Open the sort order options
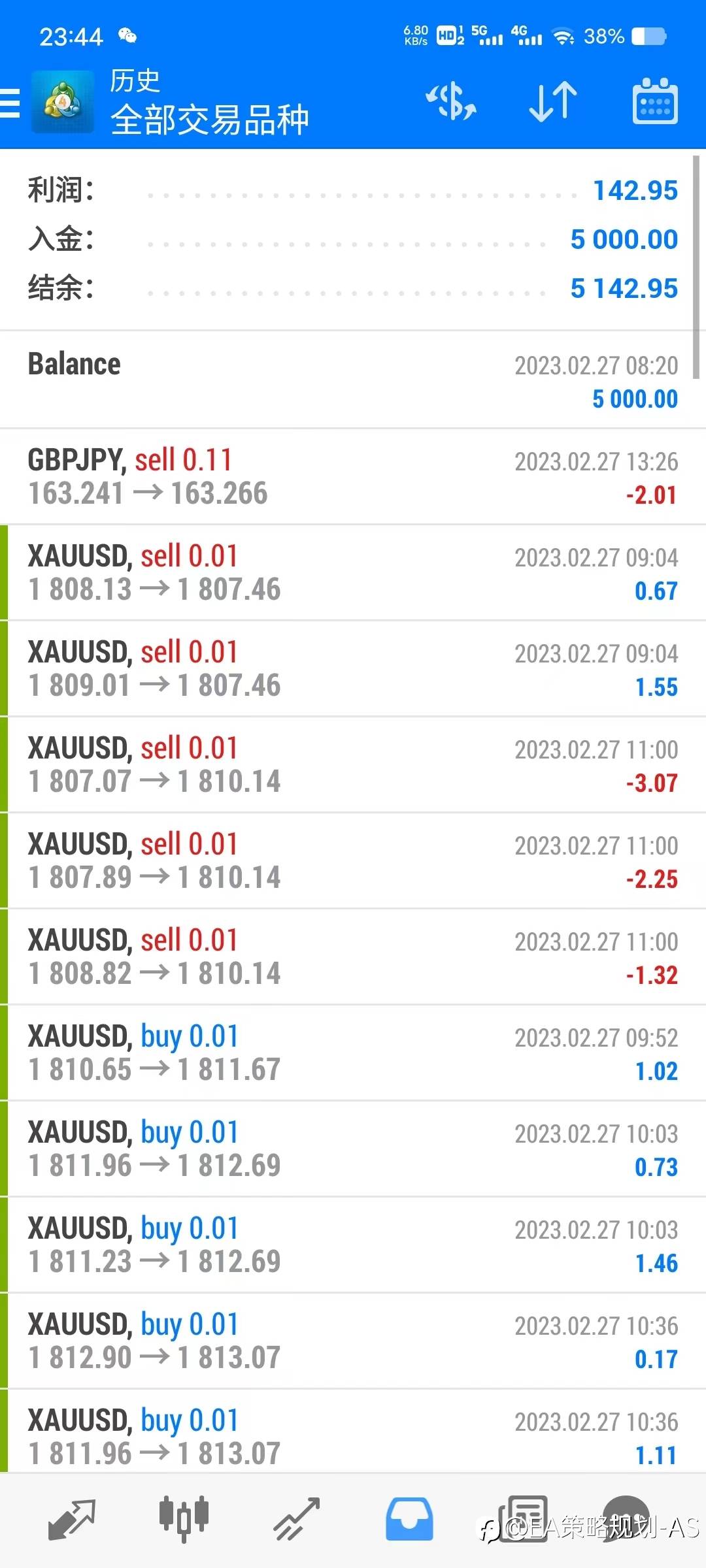The image size is (706, 1568). pos(552,102)
